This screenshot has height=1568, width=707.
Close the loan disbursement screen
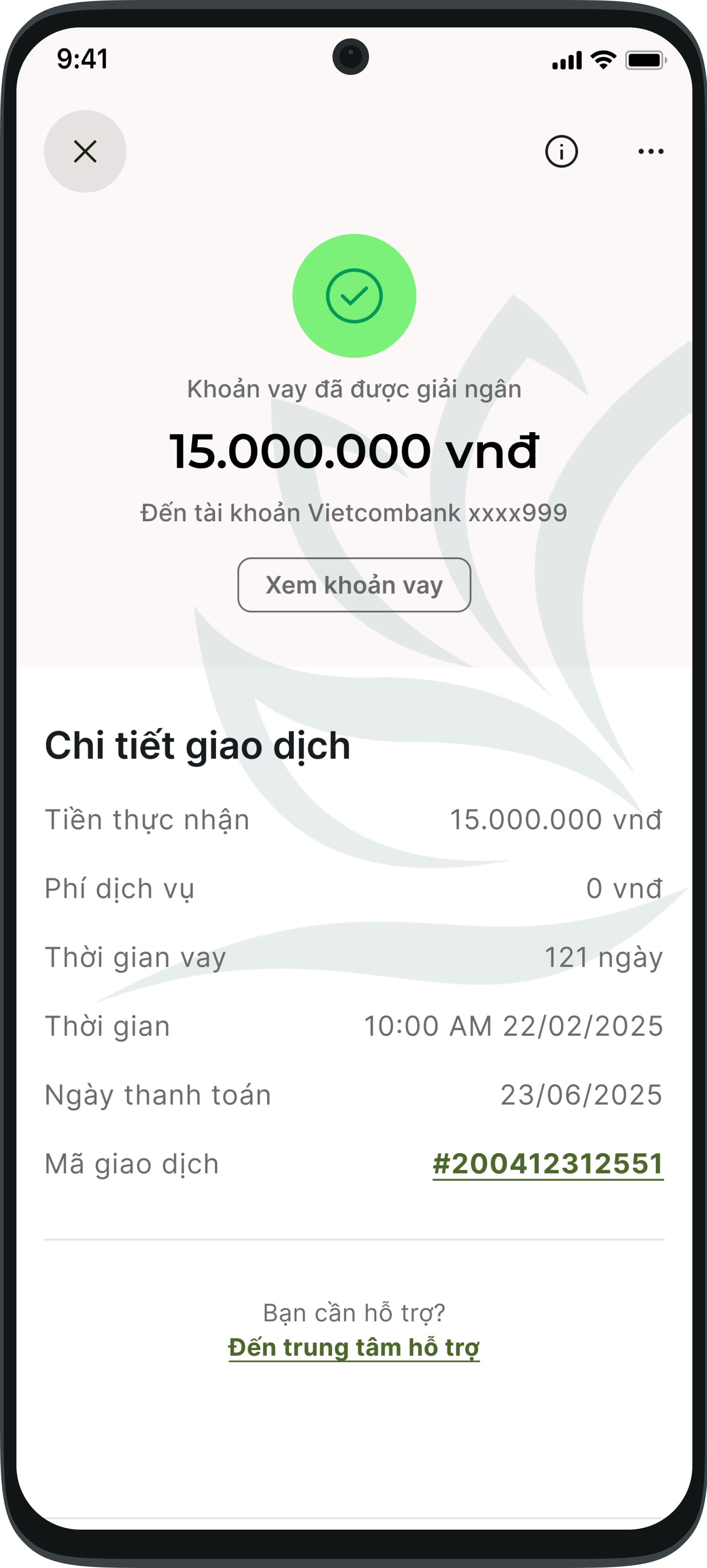(85, 152)
